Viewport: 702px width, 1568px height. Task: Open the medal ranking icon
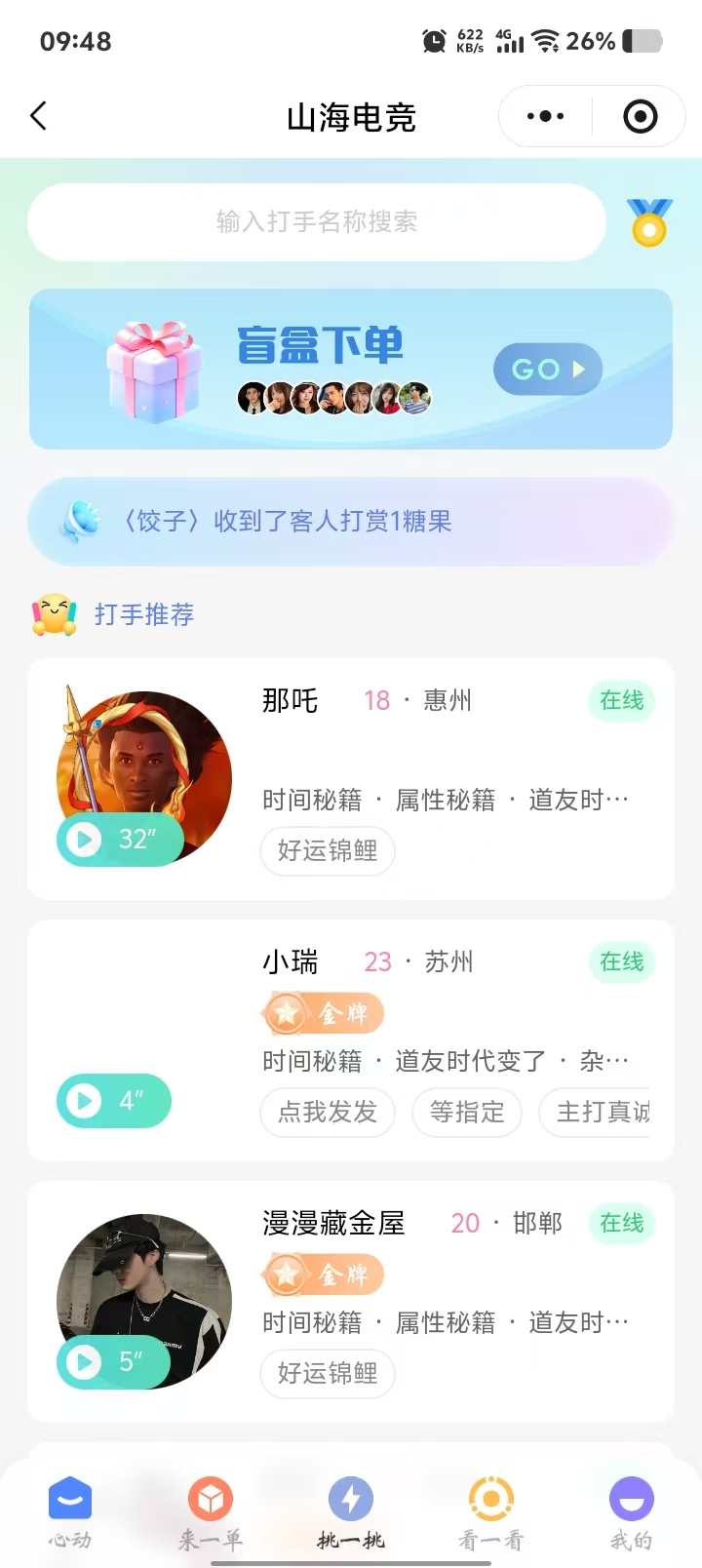pos(649,222)
